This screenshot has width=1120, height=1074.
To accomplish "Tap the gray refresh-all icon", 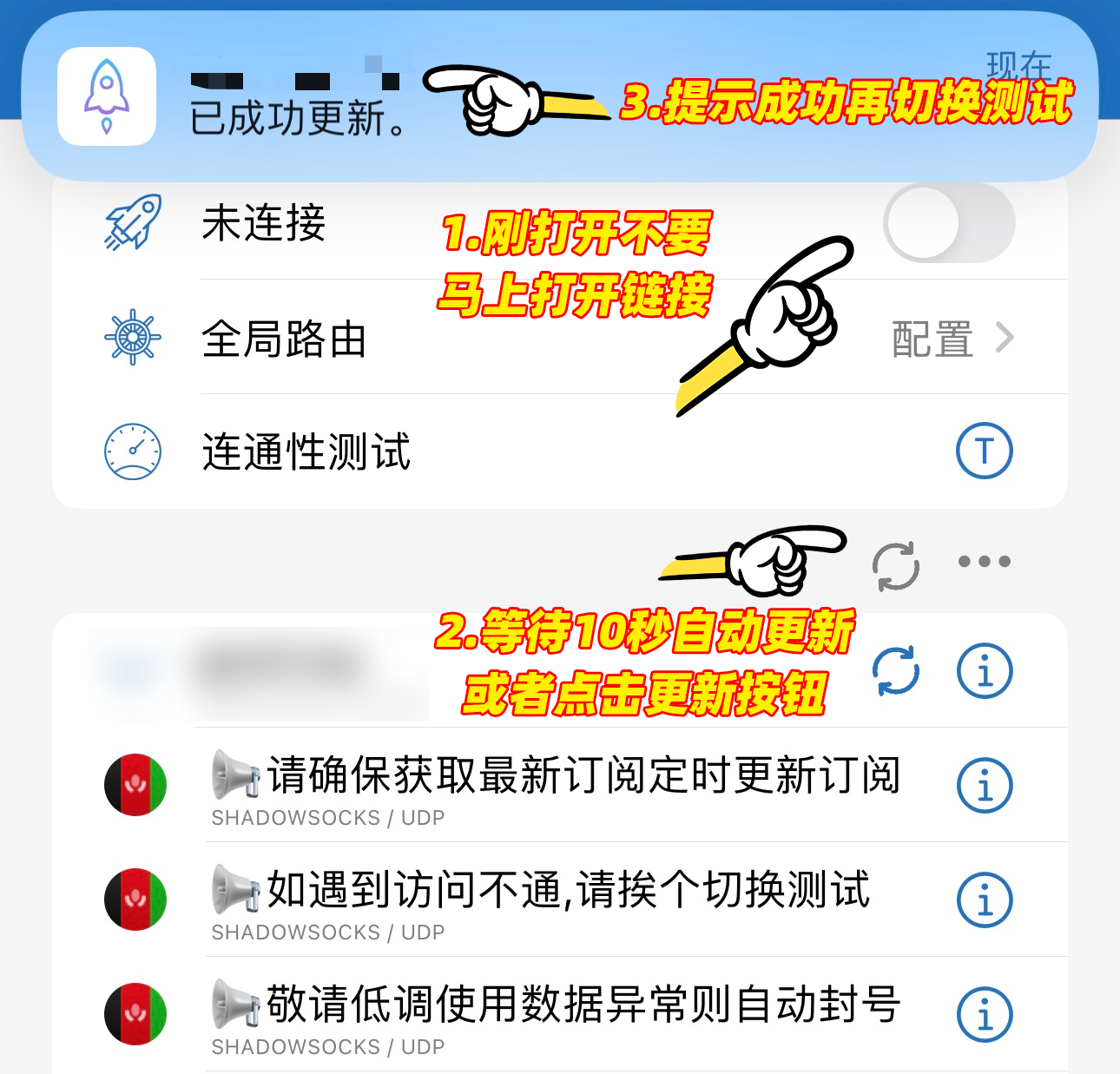I will coord(895,566).
